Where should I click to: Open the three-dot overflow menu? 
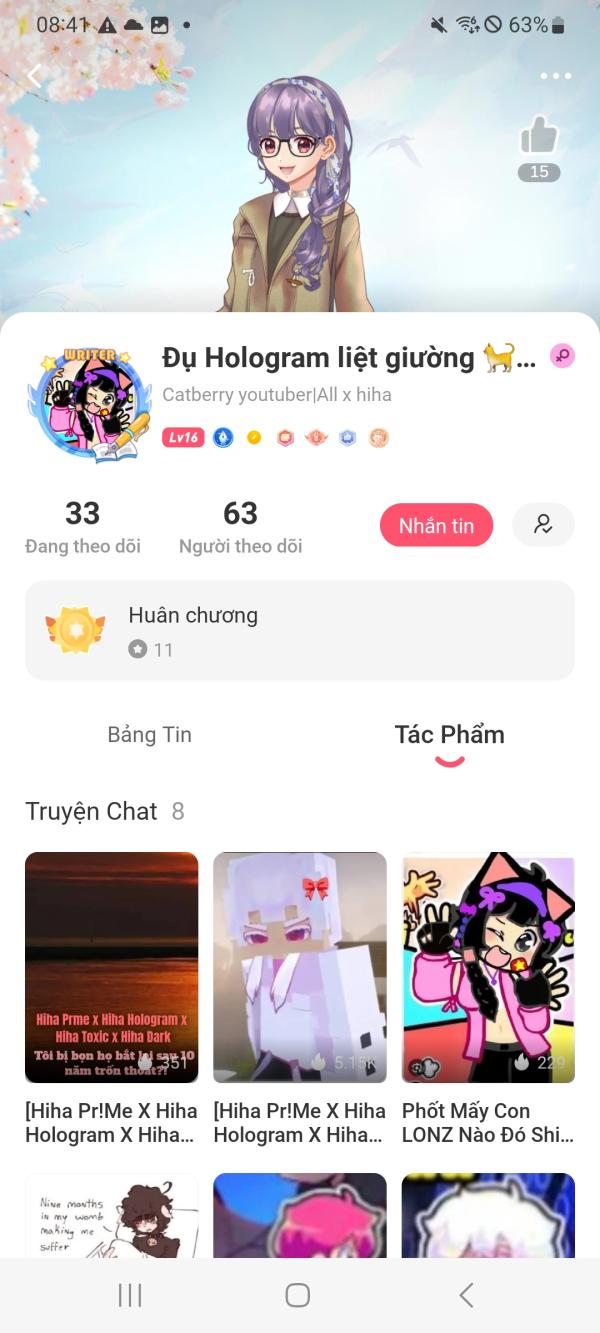tap(555, 76)
